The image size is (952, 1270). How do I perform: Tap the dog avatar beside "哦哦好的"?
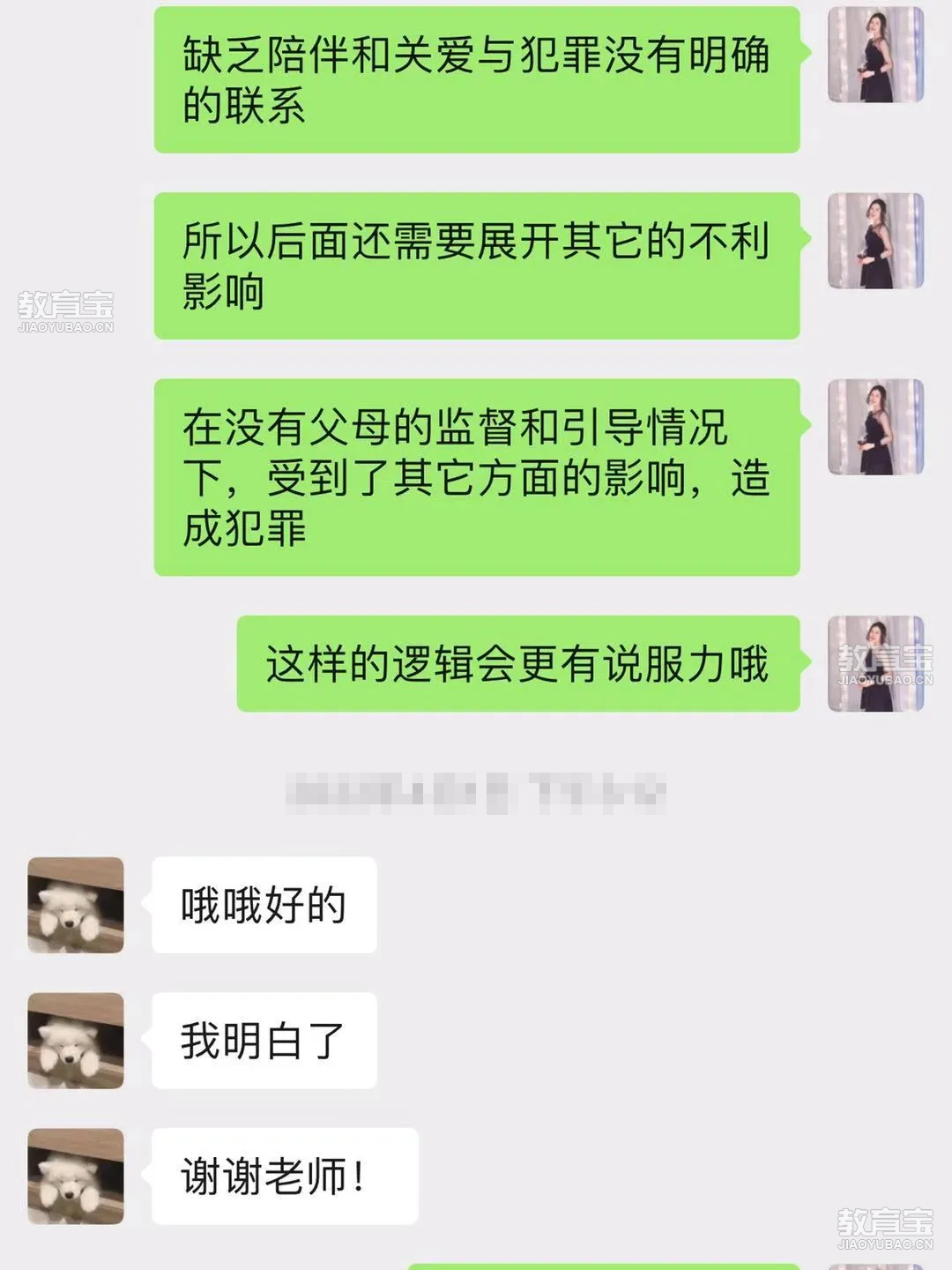point(76,904)
